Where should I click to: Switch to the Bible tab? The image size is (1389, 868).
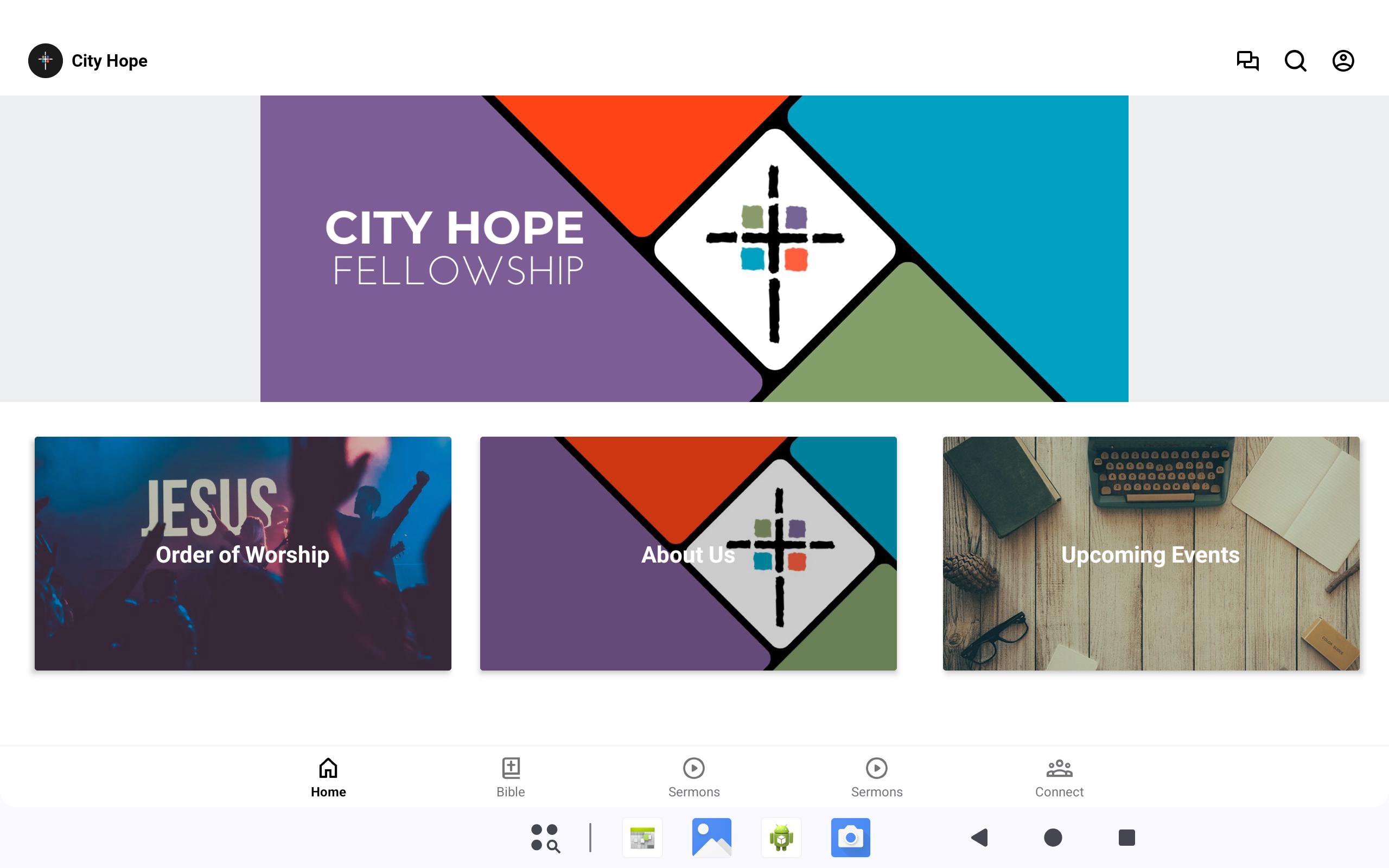[x=510, y=777]
